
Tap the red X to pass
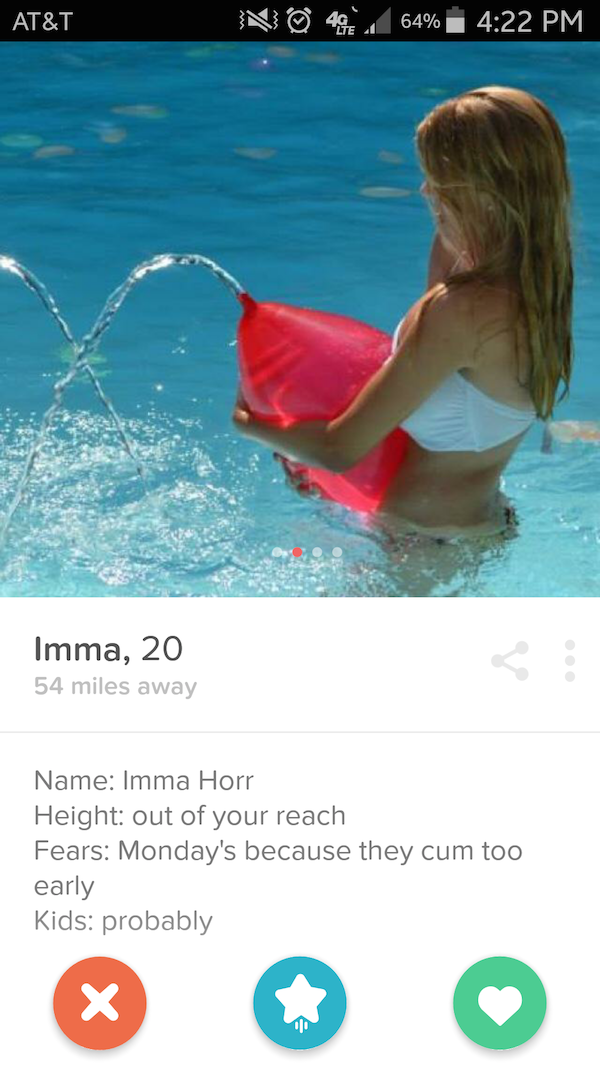[x=100, y=1003]
